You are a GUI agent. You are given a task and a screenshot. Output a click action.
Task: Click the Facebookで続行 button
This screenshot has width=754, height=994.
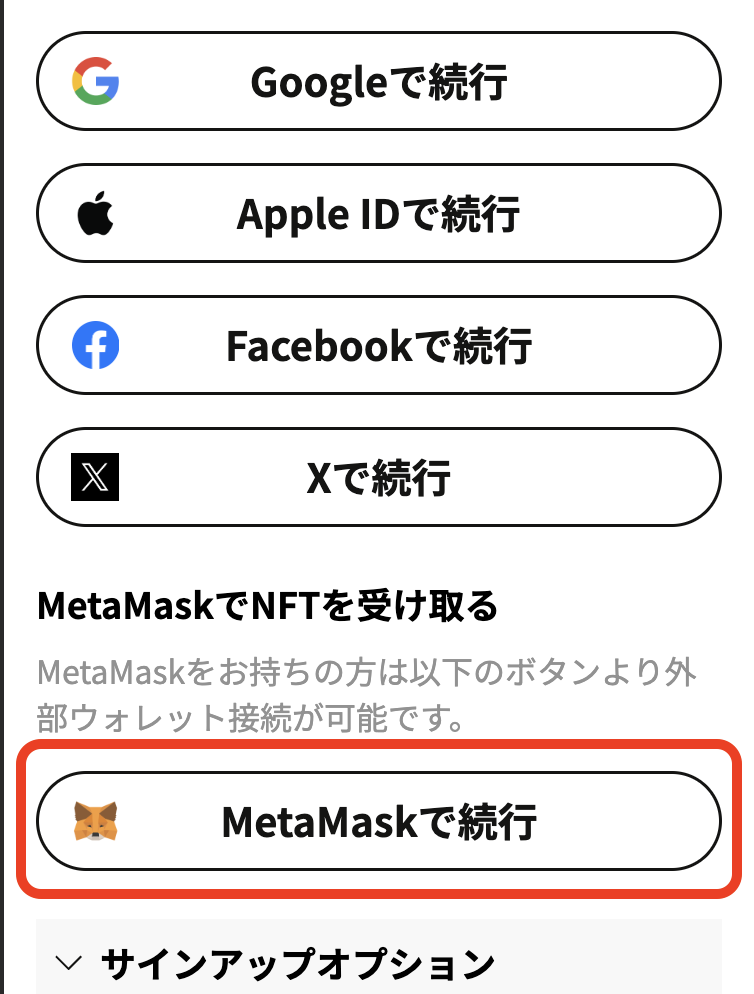(x=377, y=345)
